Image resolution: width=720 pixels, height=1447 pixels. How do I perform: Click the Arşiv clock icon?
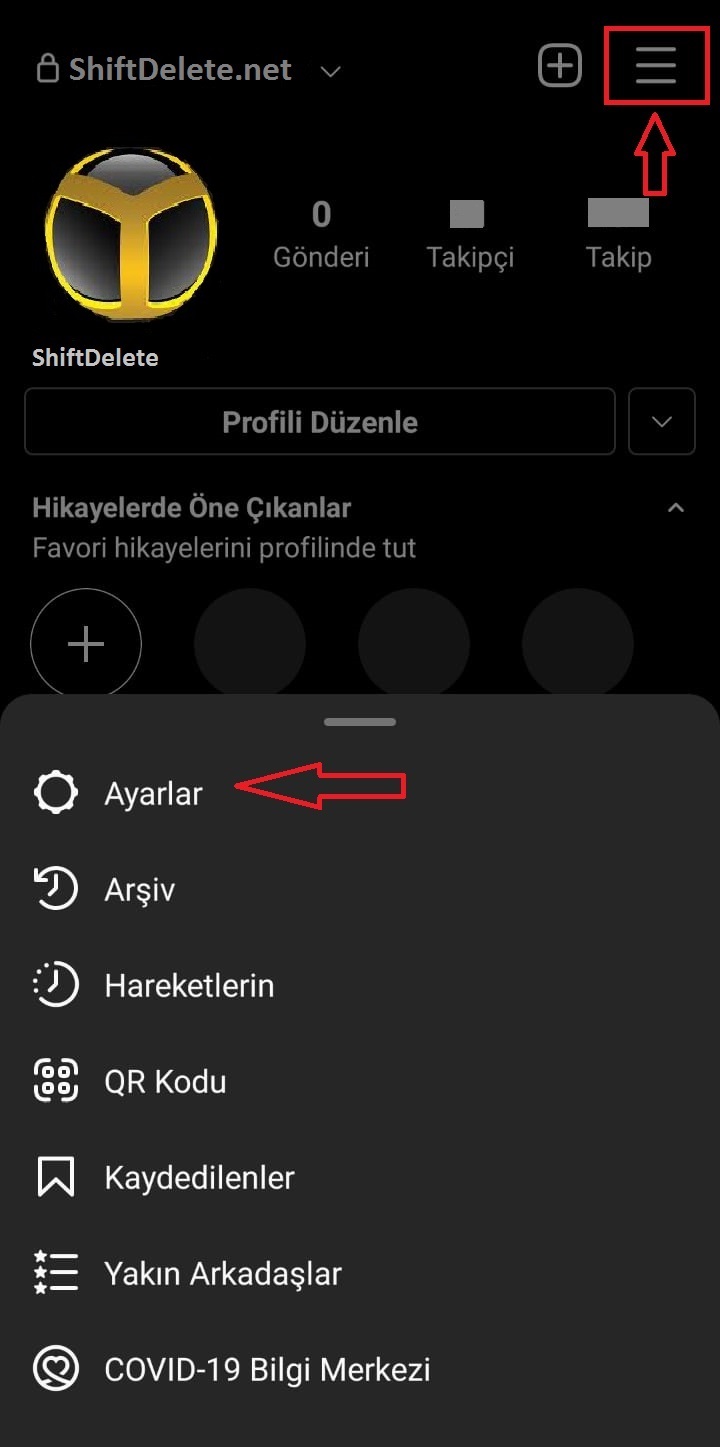(56, 888)
